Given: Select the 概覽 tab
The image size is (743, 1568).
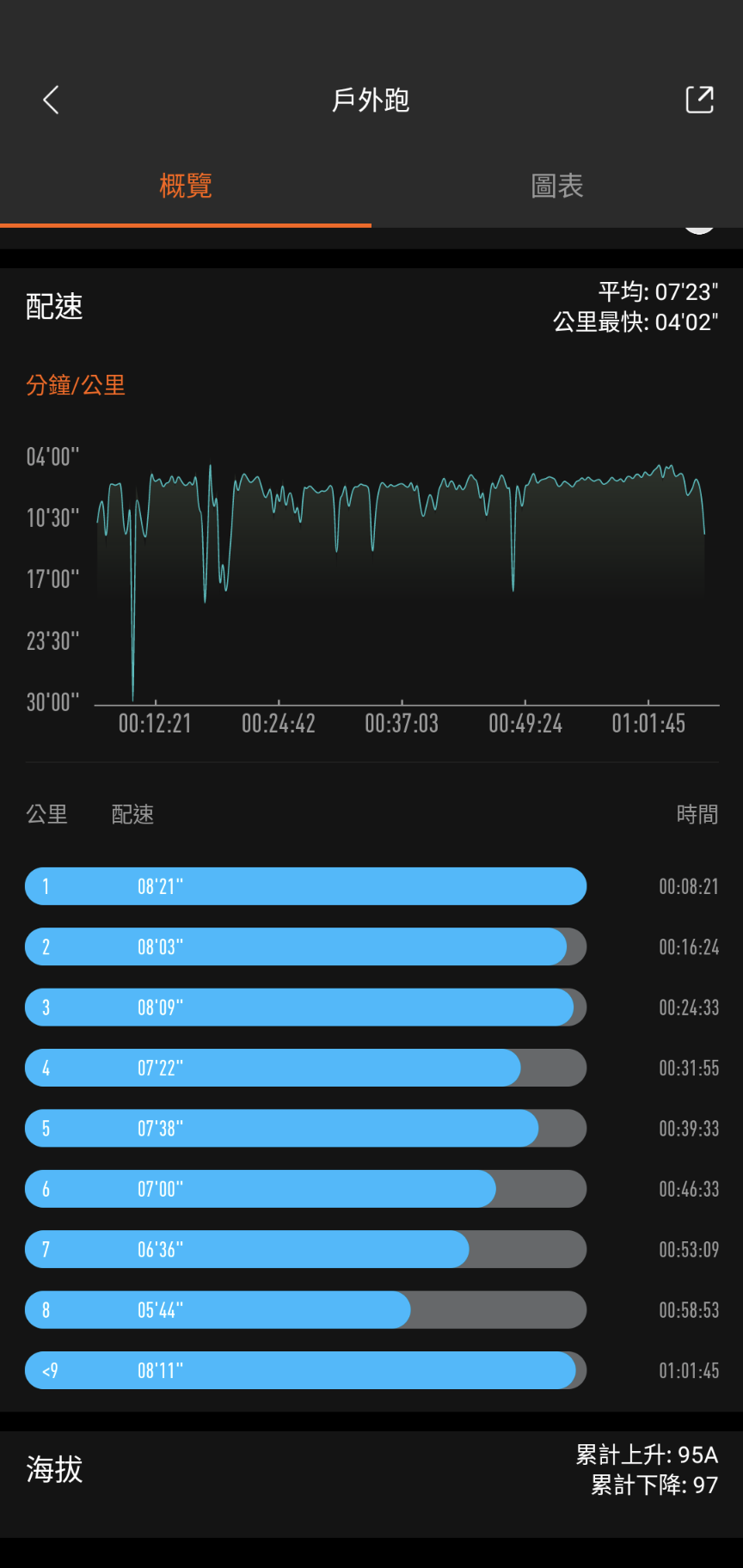Looking at the screenshot, I should click(186, 186).
